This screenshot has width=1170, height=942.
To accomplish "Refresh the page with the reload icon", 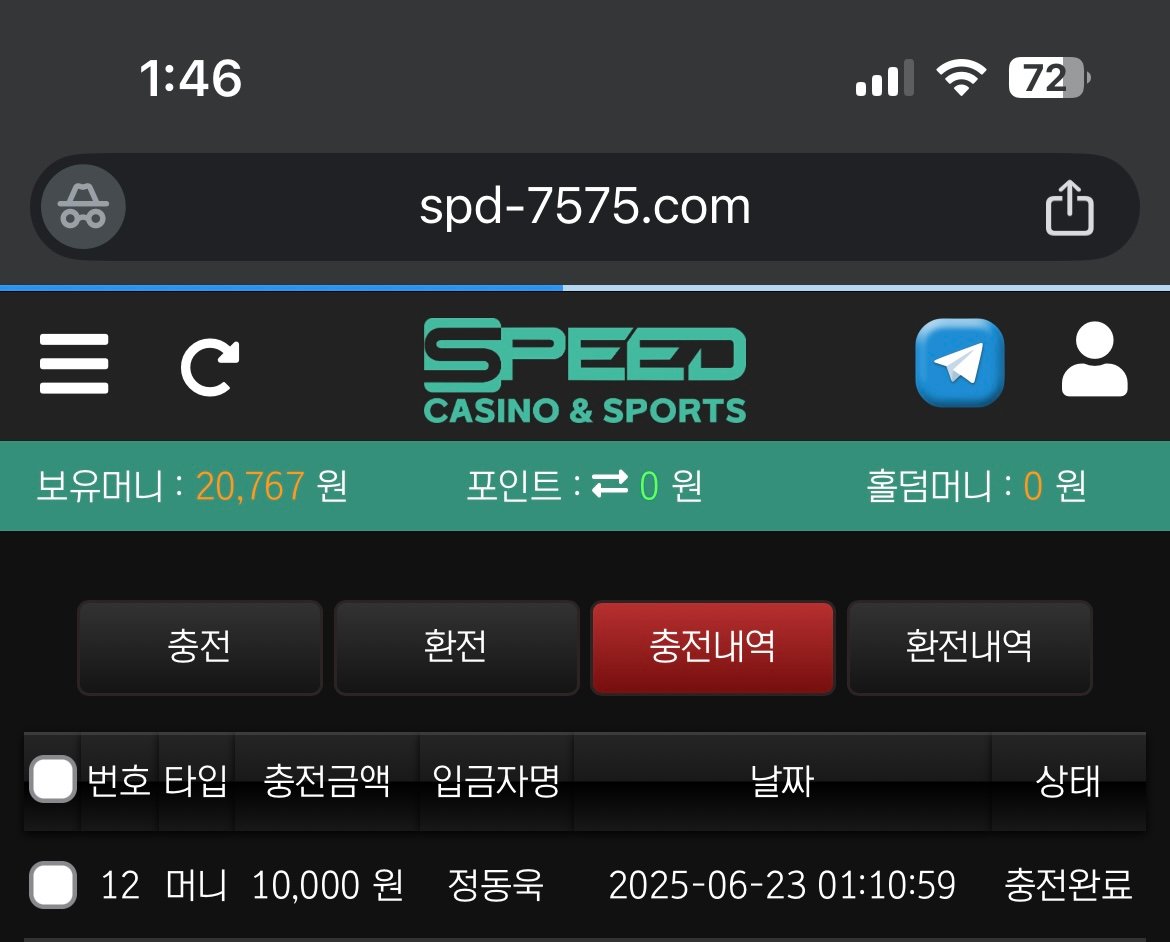I will (x=210, y=366).
